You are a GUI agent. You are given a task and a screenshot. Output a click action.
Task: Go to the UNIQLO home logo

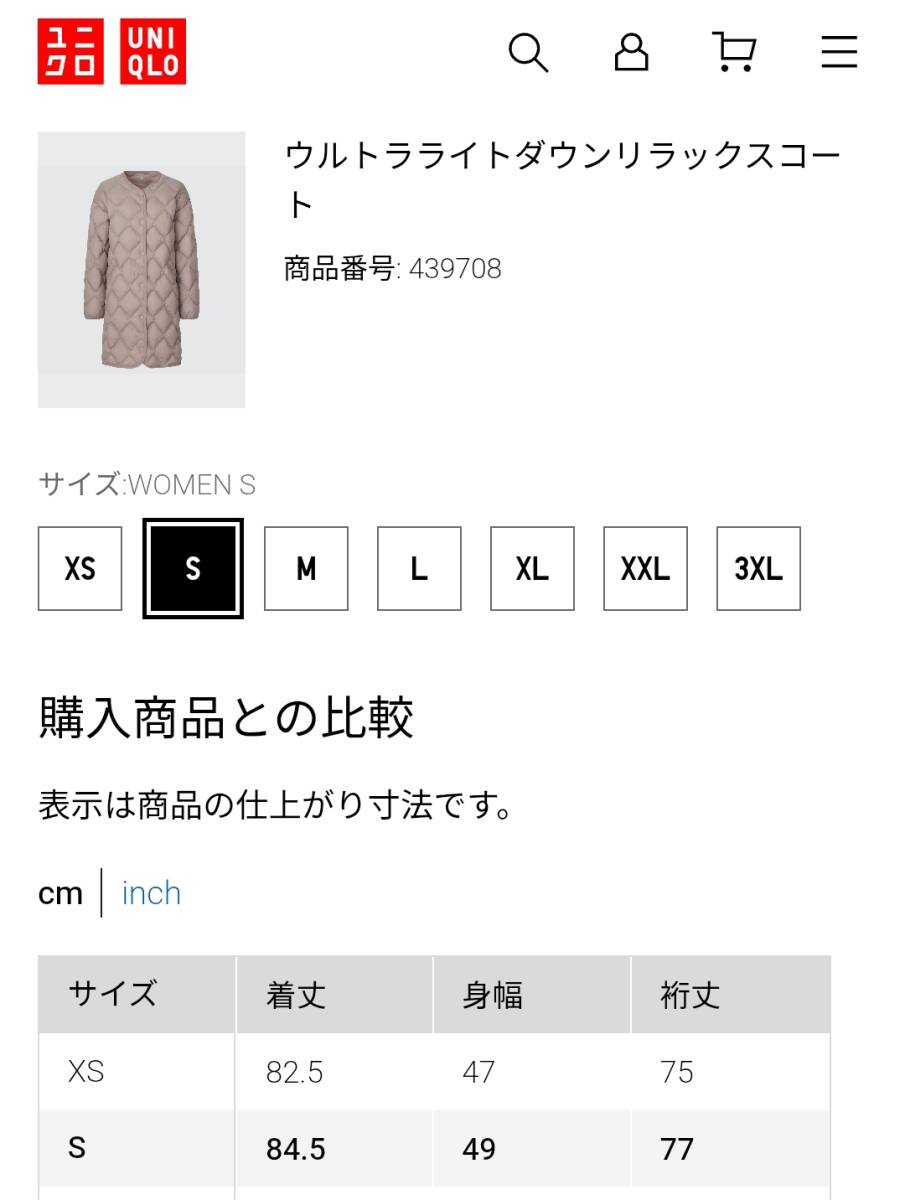click(112, 52)
